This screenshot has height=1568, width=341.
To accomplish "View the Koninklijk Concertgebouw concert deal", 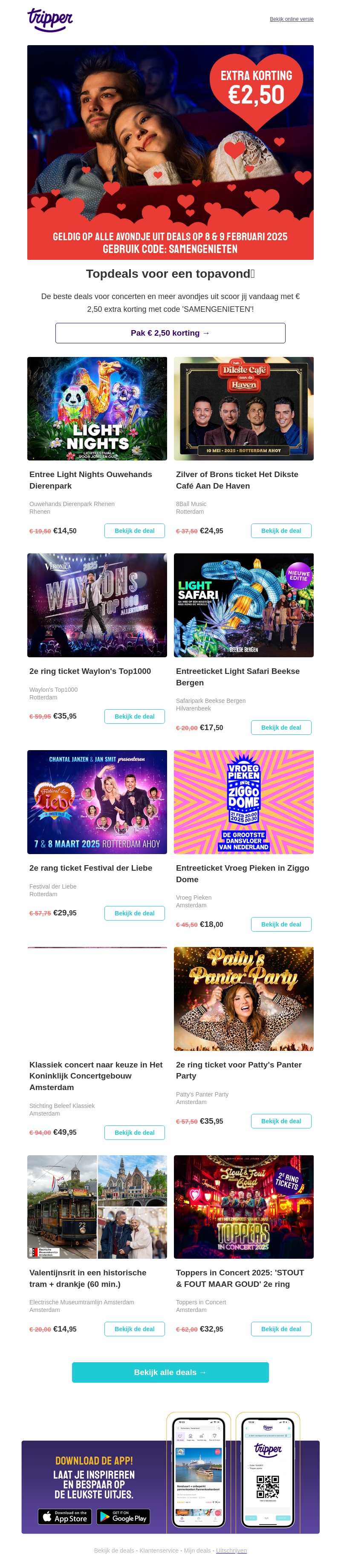I will [134, 1133].
